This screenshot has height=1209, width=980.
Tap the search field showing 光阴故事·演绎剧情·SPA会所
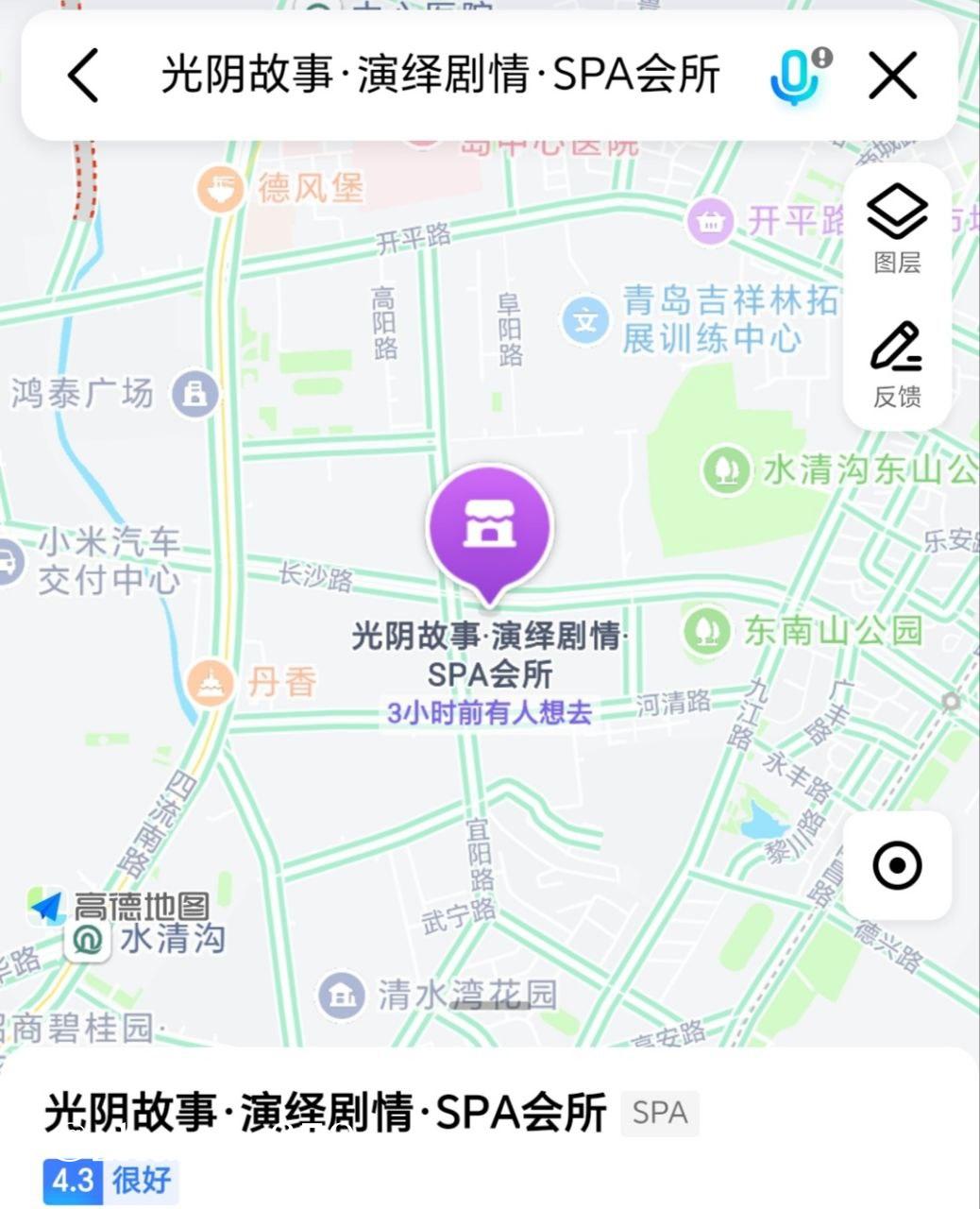[x=440, y=76]
